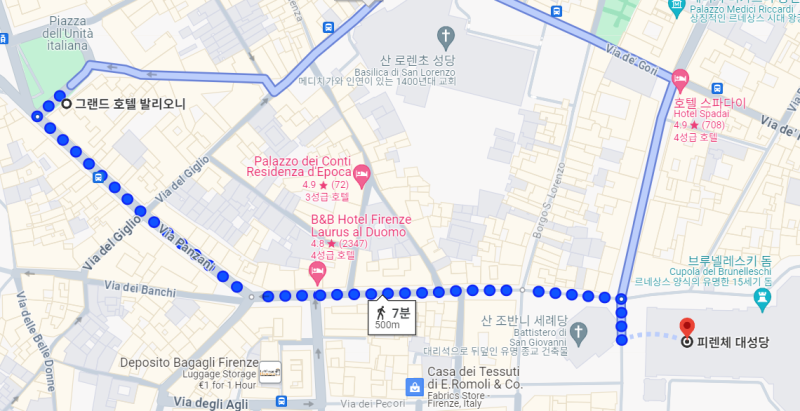
Task: Tap the Palazzo dei Conti hotel pin
Action: [x=362, y=176]
